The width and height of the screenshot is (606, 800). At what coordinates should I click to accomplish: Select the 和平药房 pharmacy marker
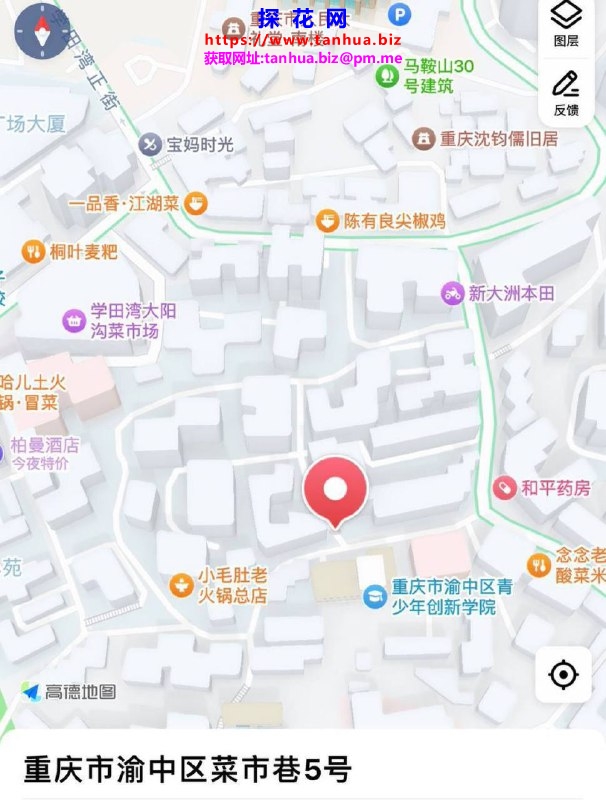(x=505, y=488)
